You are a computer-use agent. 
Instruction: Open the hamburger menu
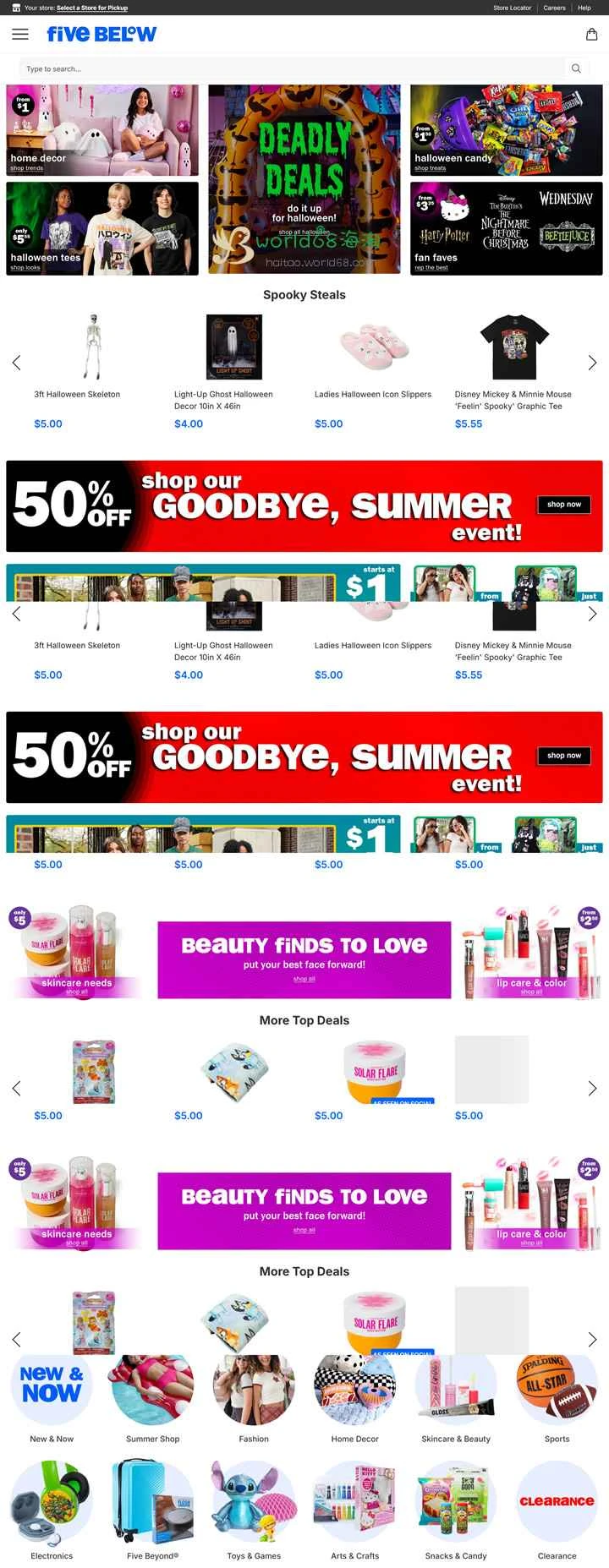click(19, 35)
